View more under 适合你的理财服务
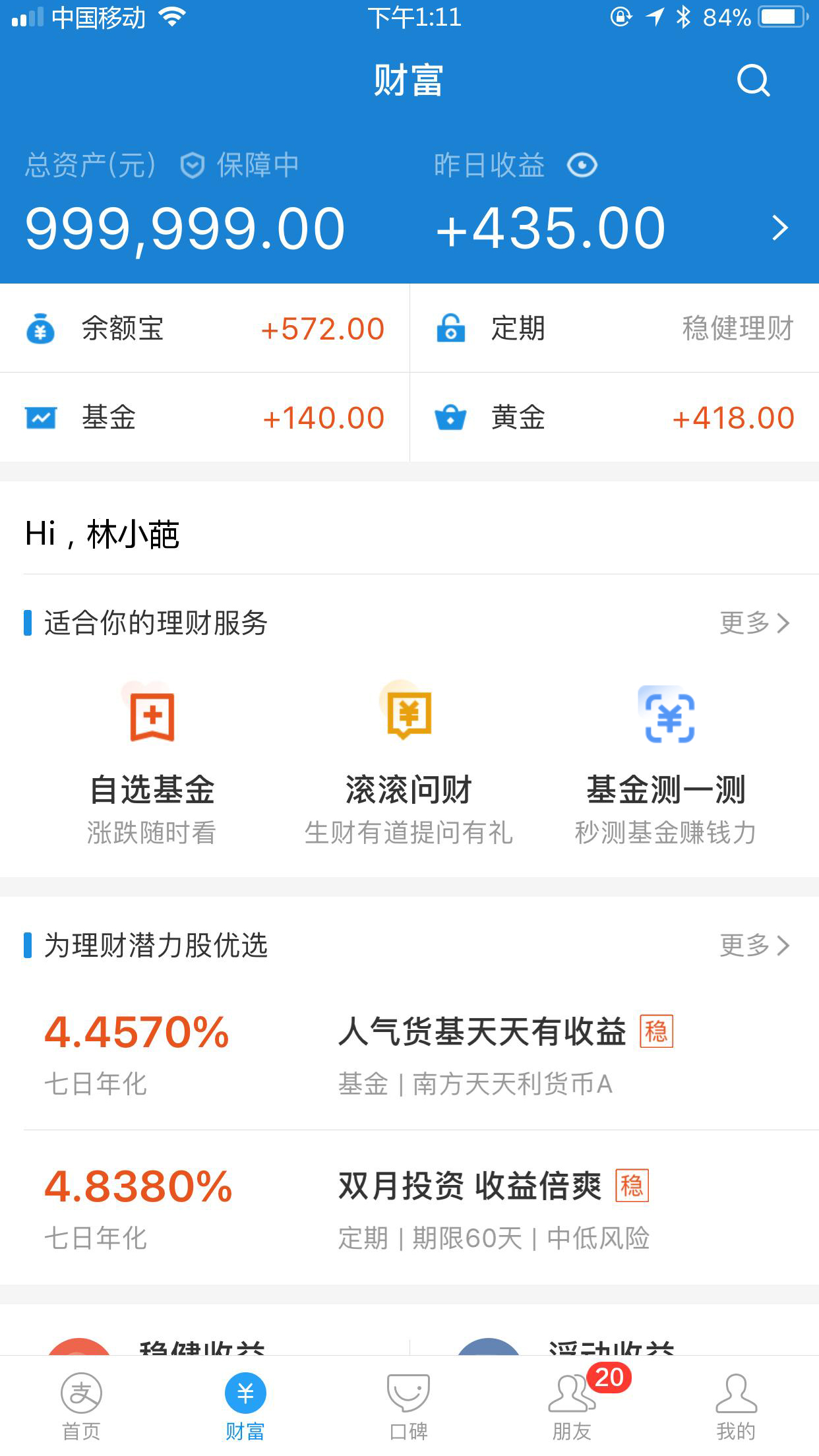The height and width of the screenshot is (1456, 819). click(754, 623)
